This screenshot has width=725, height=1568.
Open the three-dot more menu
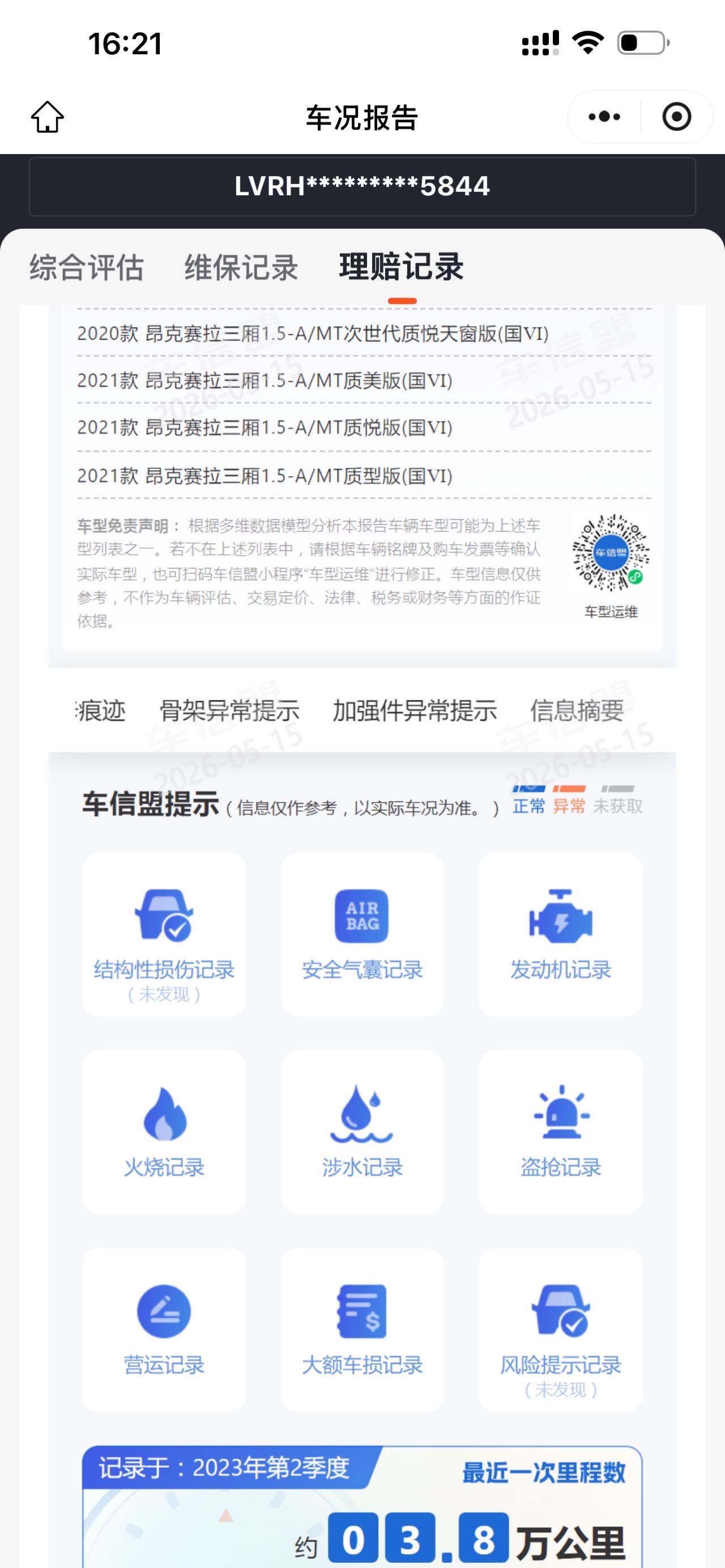(x=604, y=117)
